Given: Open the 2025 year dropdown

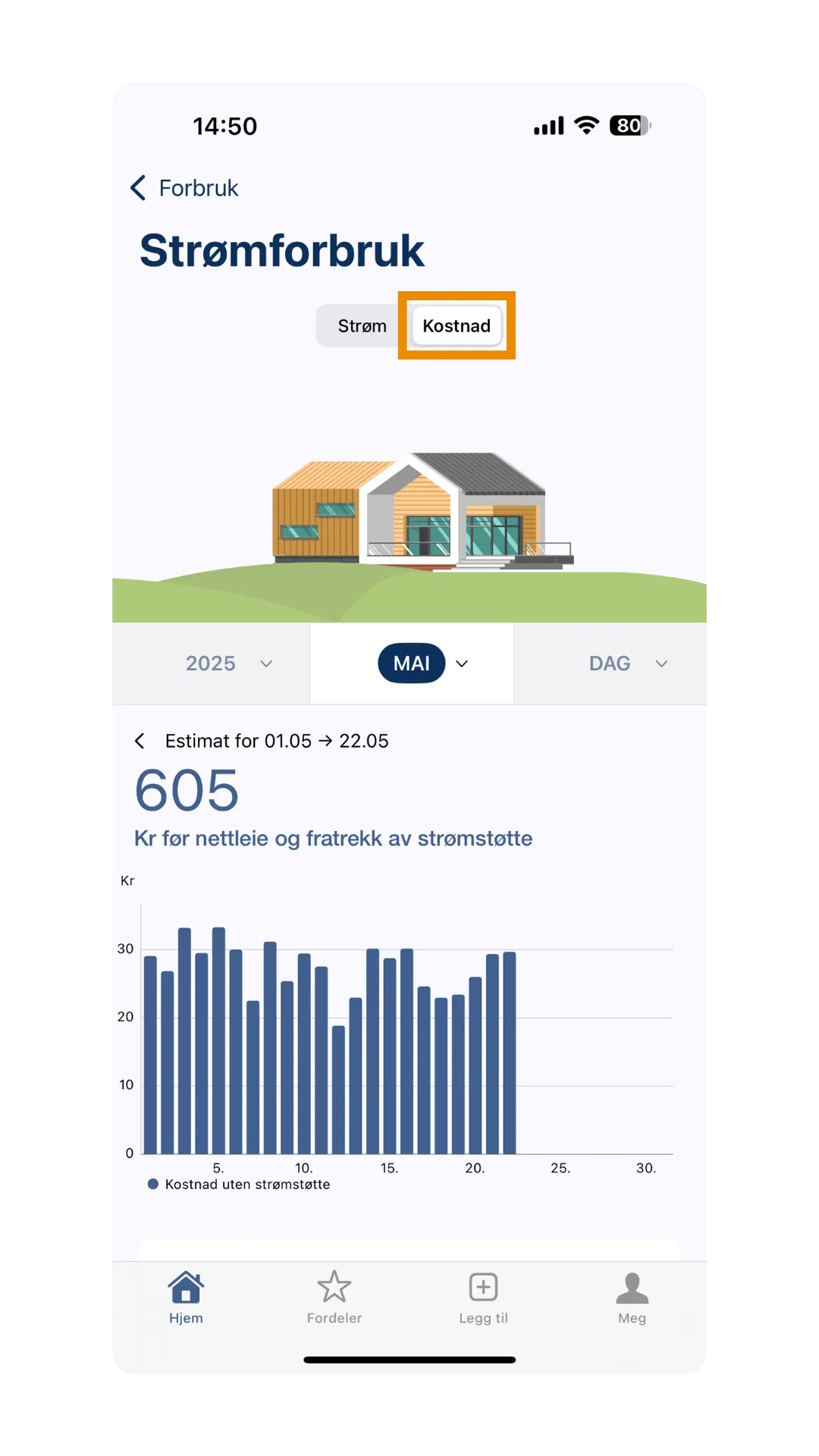Looking at the screenshot, I should tap(227, 664).
